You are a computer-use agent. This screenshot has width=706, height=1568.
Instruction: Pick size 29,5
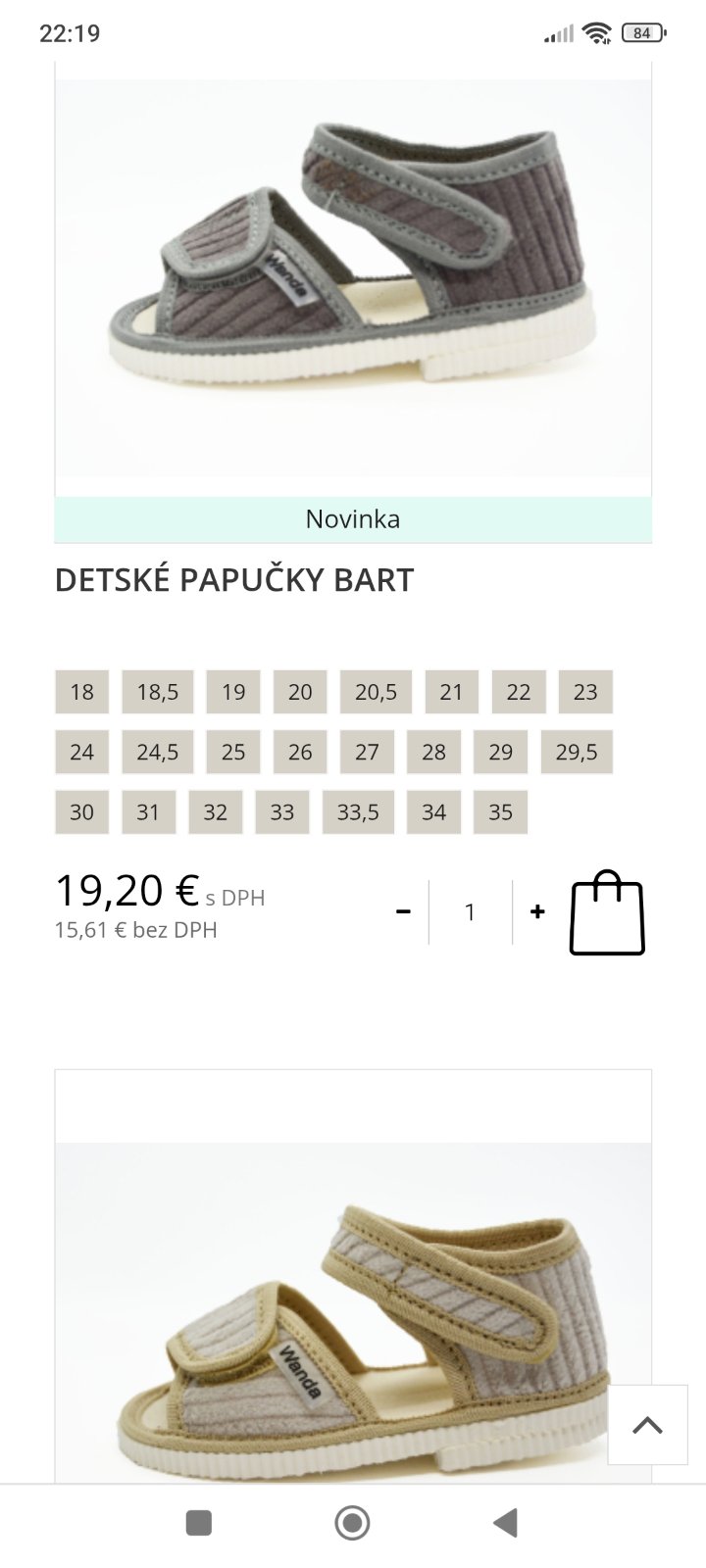click(x=577, y=752)
